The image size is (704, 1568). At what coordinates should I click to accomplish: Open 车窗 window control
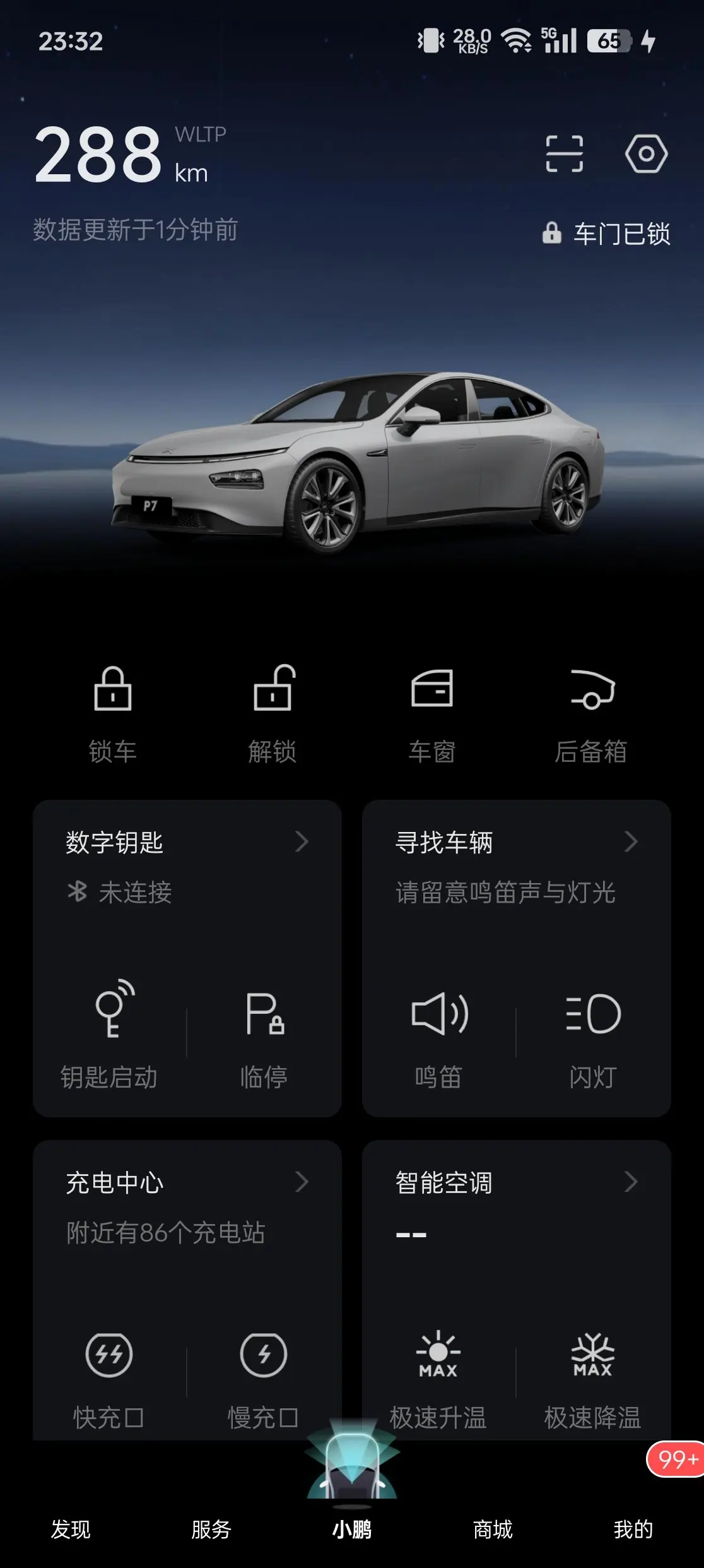coord(431,712)
